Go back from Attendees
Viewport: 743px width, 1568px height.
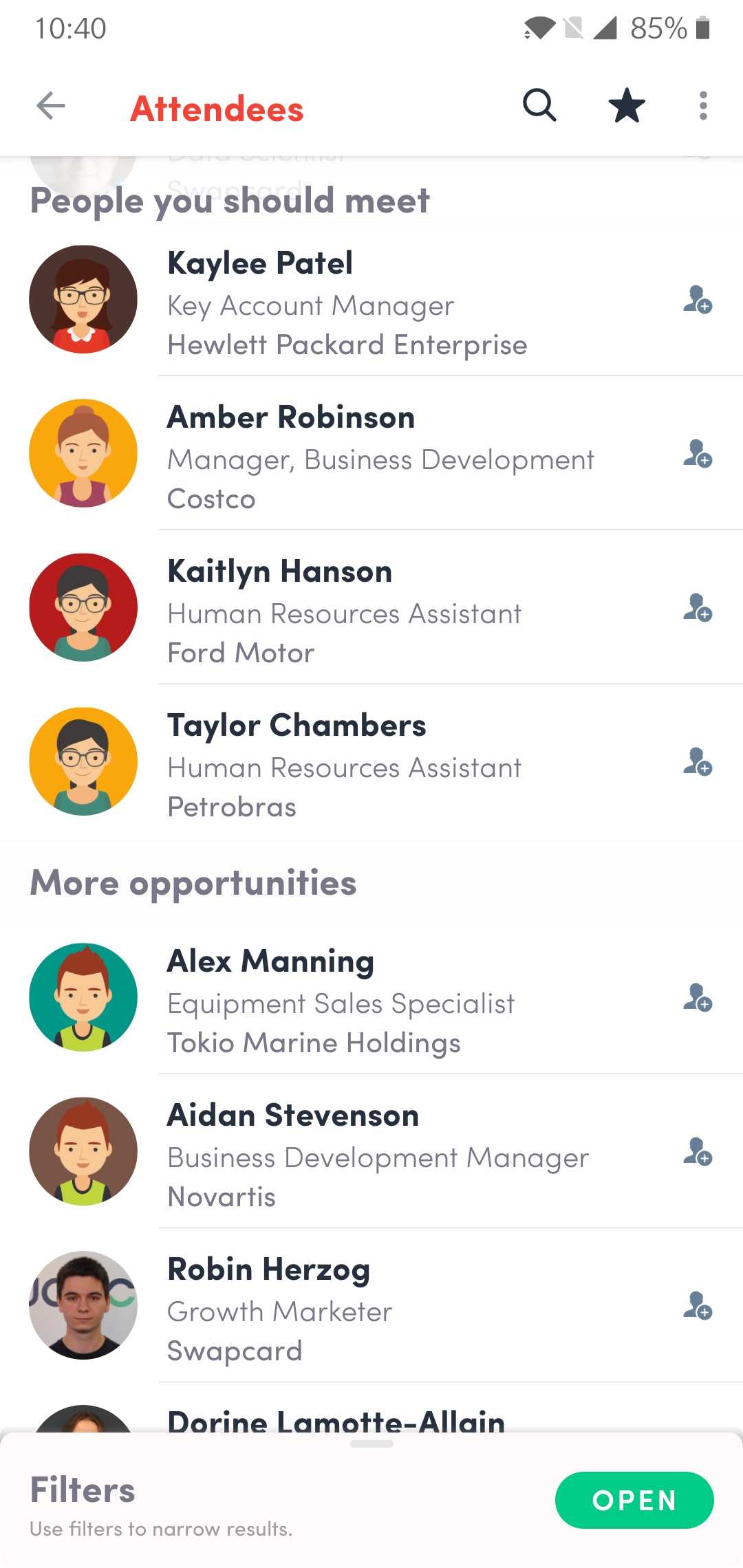click(x=51, y=107)
